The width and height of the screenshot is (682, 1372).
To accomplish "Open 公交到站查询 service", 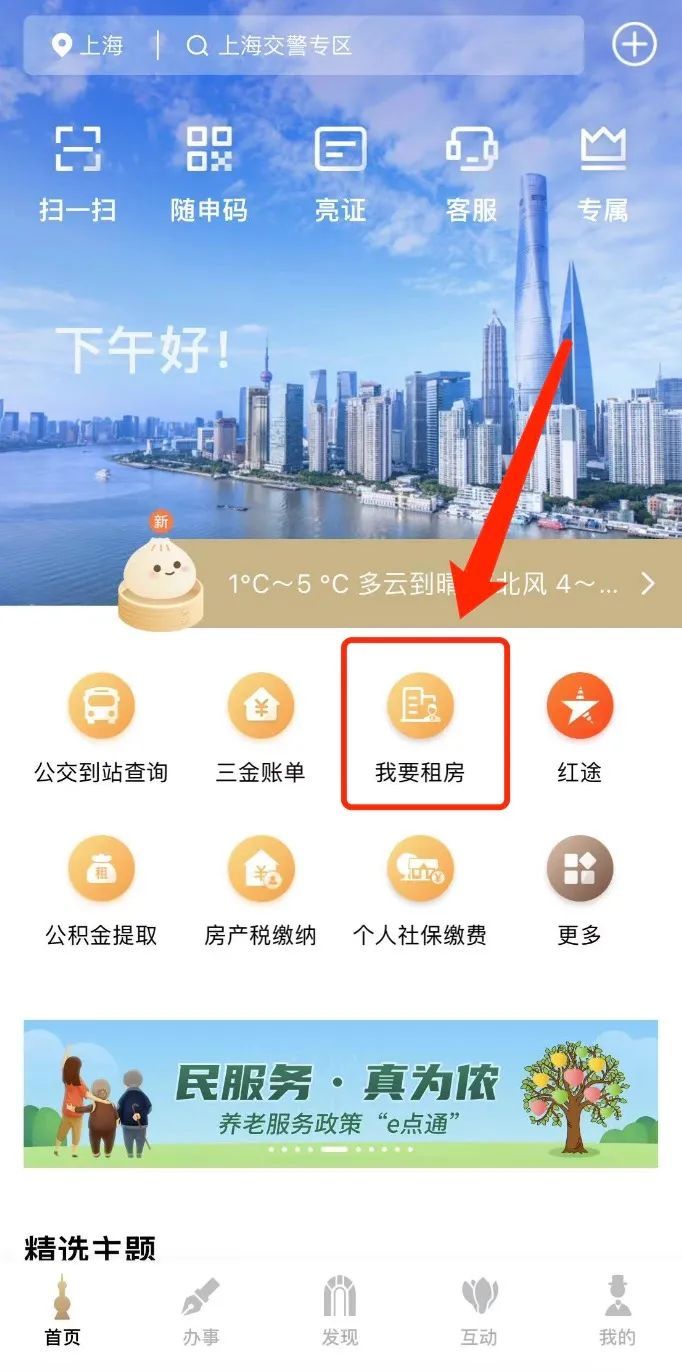I will click(x=101, y=727).
